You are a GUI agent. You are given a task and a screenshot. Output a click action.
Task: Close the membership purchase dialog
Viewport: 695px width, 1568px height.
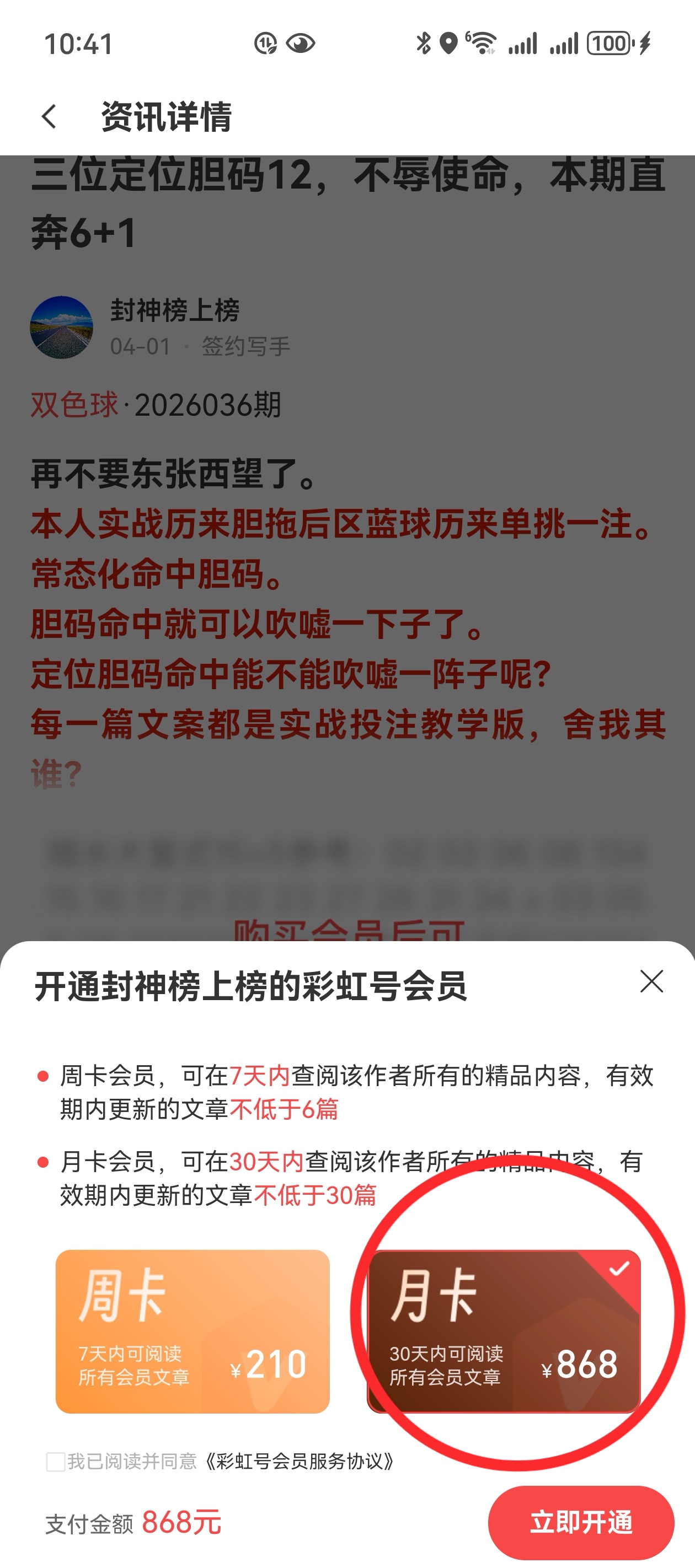pos(651,981)
